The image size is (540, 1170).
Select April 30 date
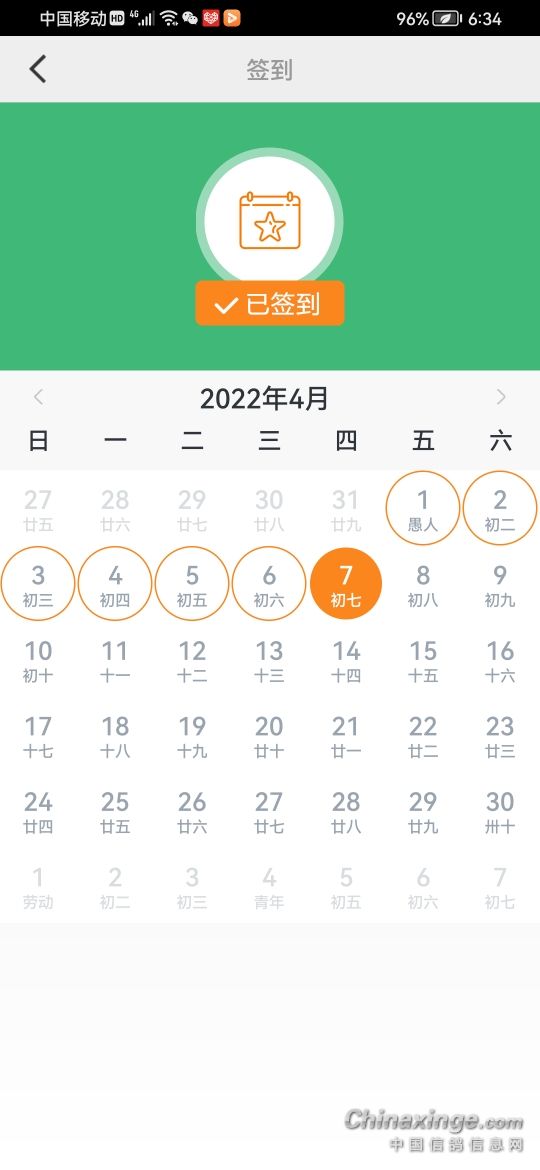coord(500,811)
